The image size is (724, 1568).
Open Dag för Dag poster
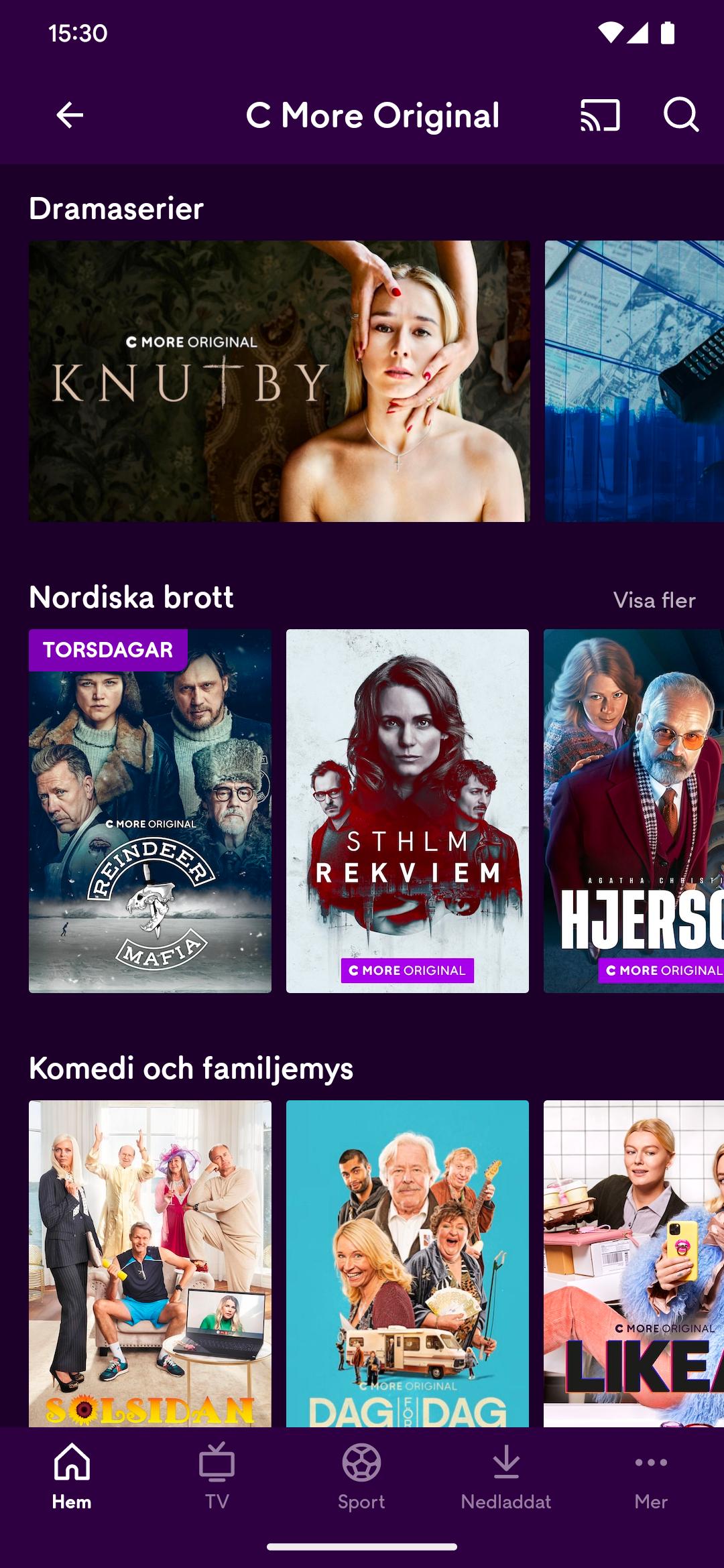click(408, 1263)
